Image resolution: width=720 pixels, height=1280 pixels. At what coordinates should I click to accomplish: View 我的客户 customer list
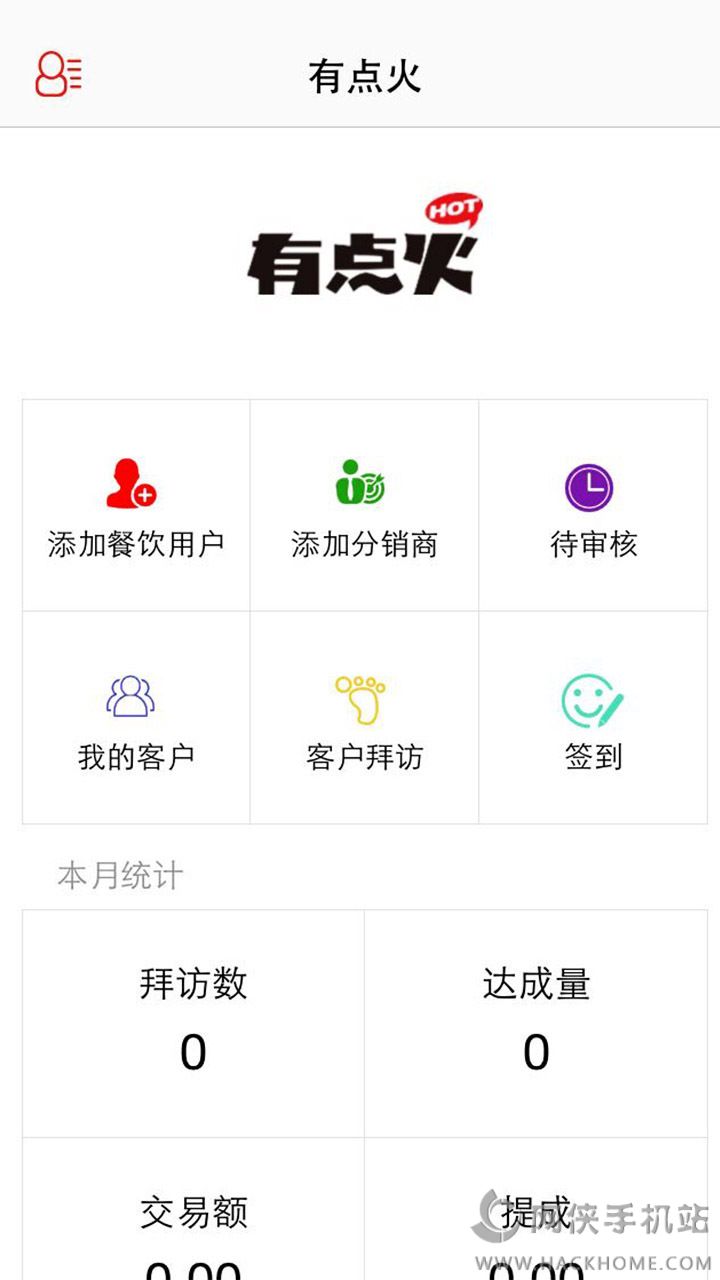(x=136, y=719)
